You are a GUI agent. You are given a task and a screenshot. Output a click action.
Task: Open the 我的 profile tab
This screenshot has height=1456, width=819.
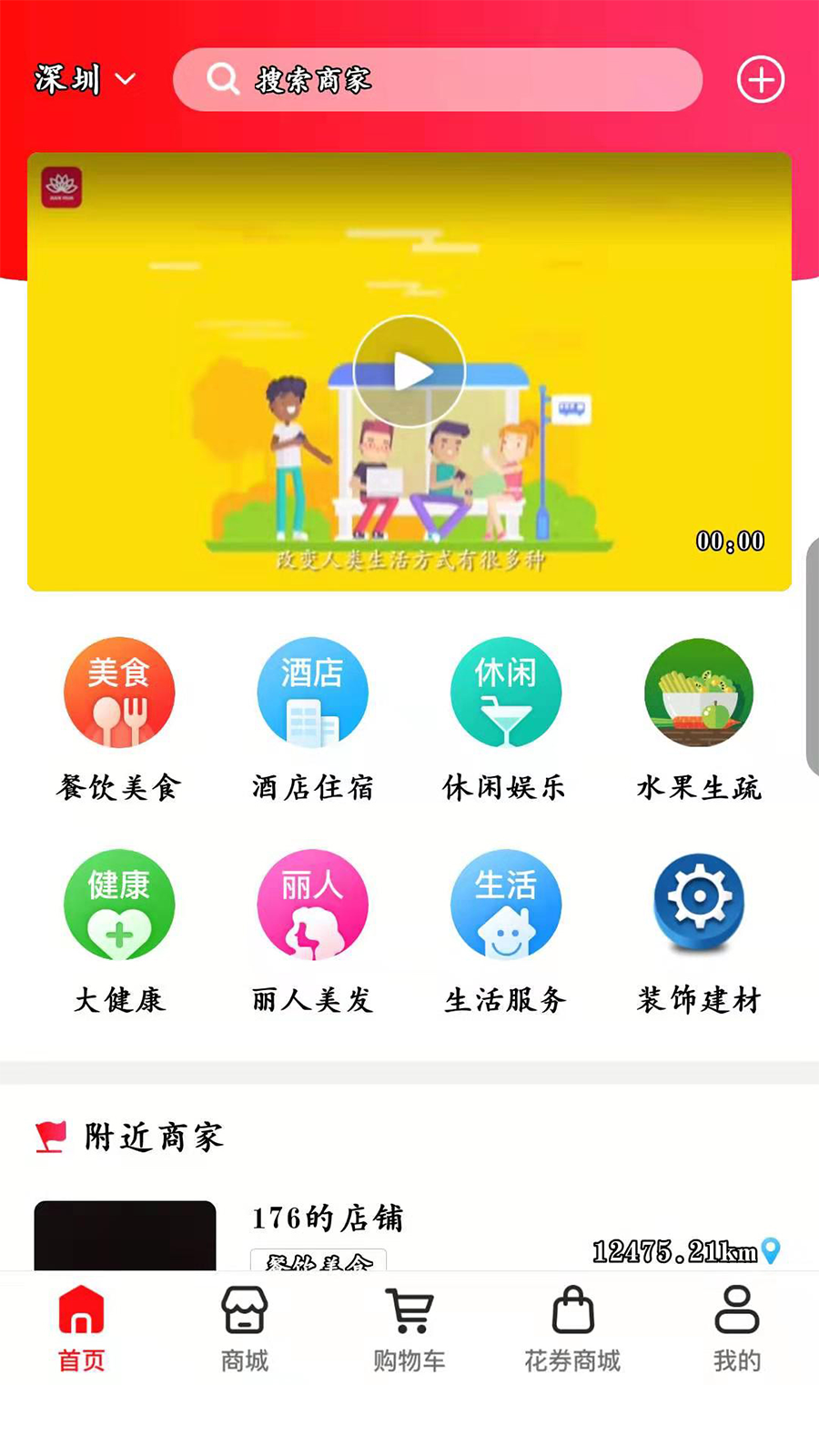tap(737, 1329)
